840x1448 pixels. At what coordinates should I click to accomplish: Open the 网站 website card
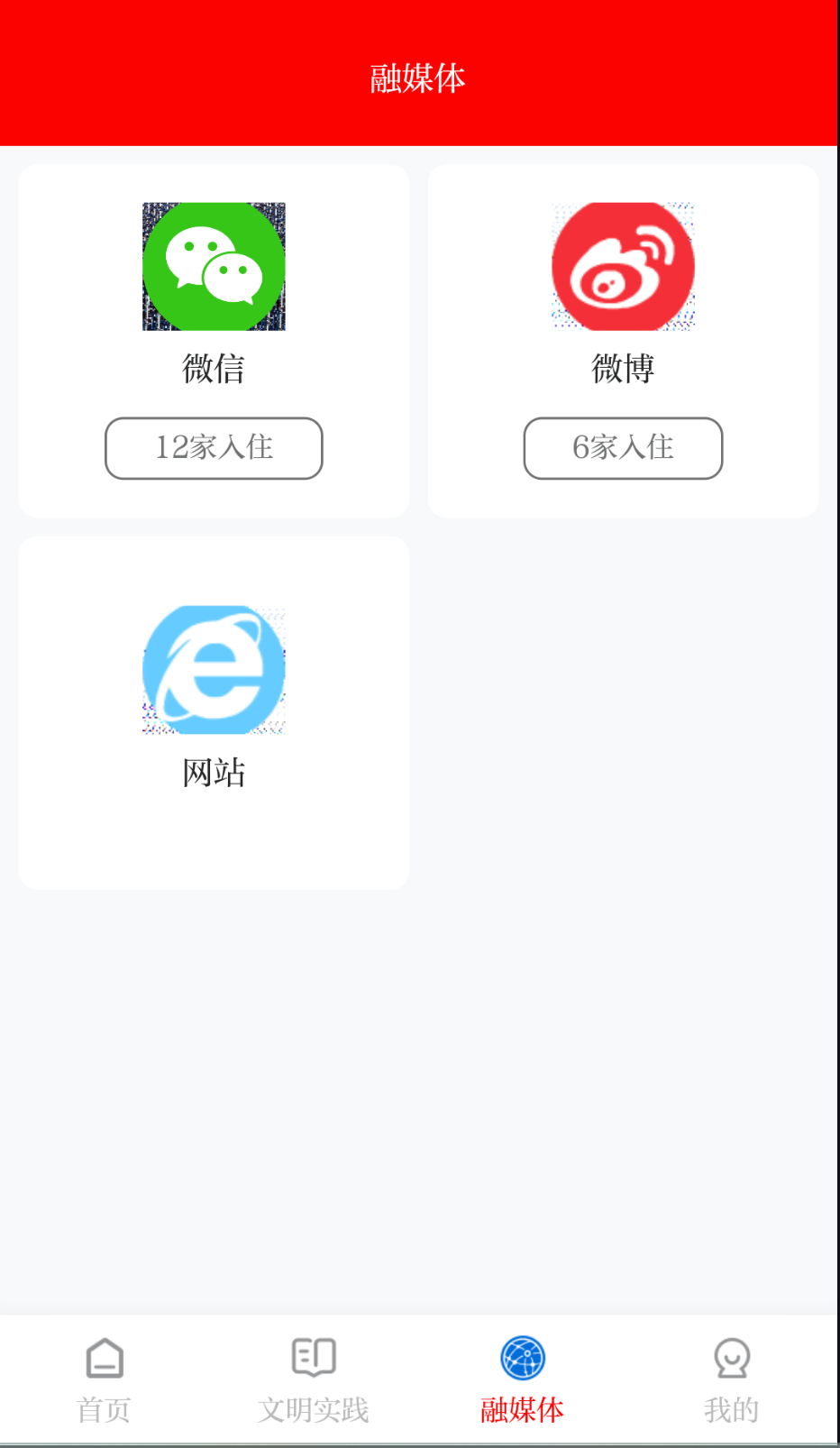tap(213, 712)
